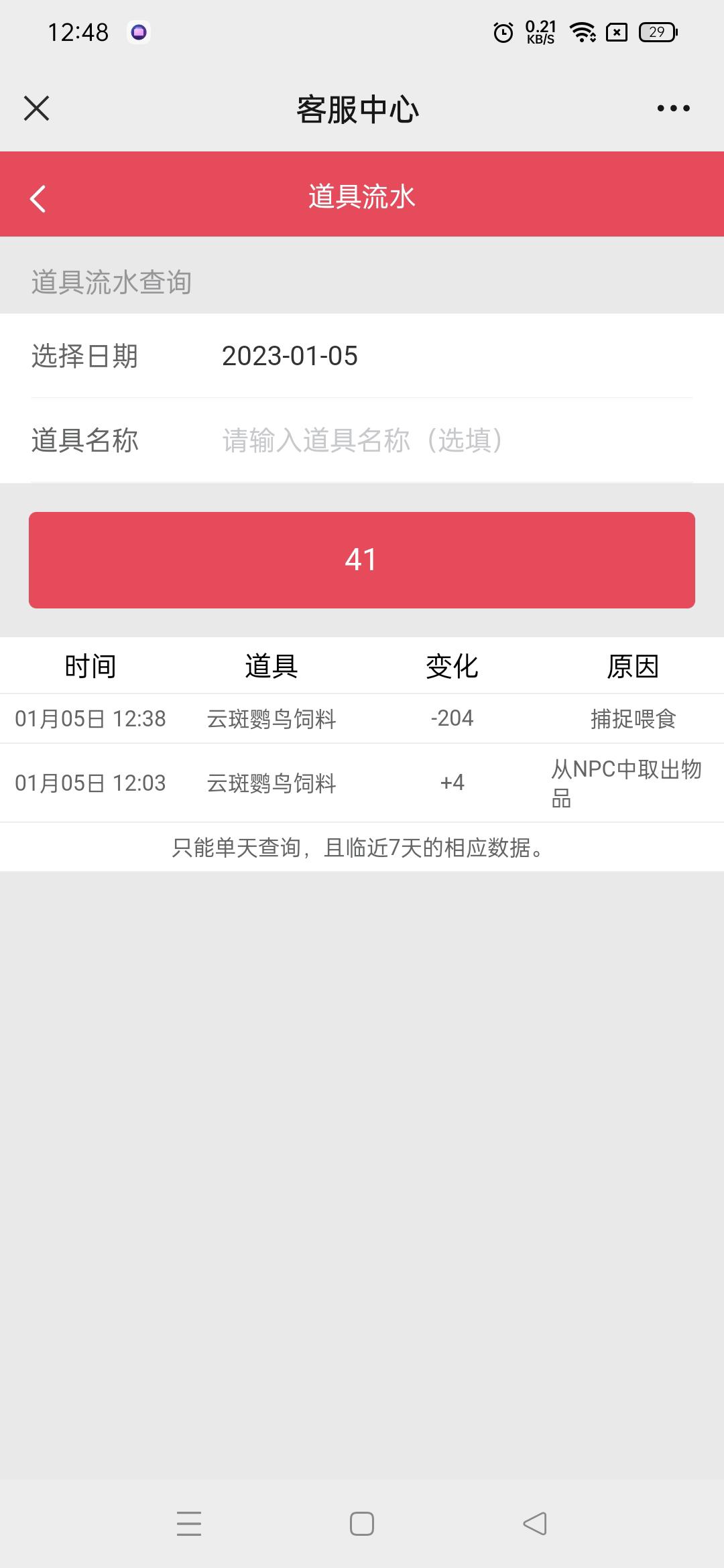Viewport: 724px width, 1568px height.
Task: Go back from the 道具流水 header
Action: point(38,198)
